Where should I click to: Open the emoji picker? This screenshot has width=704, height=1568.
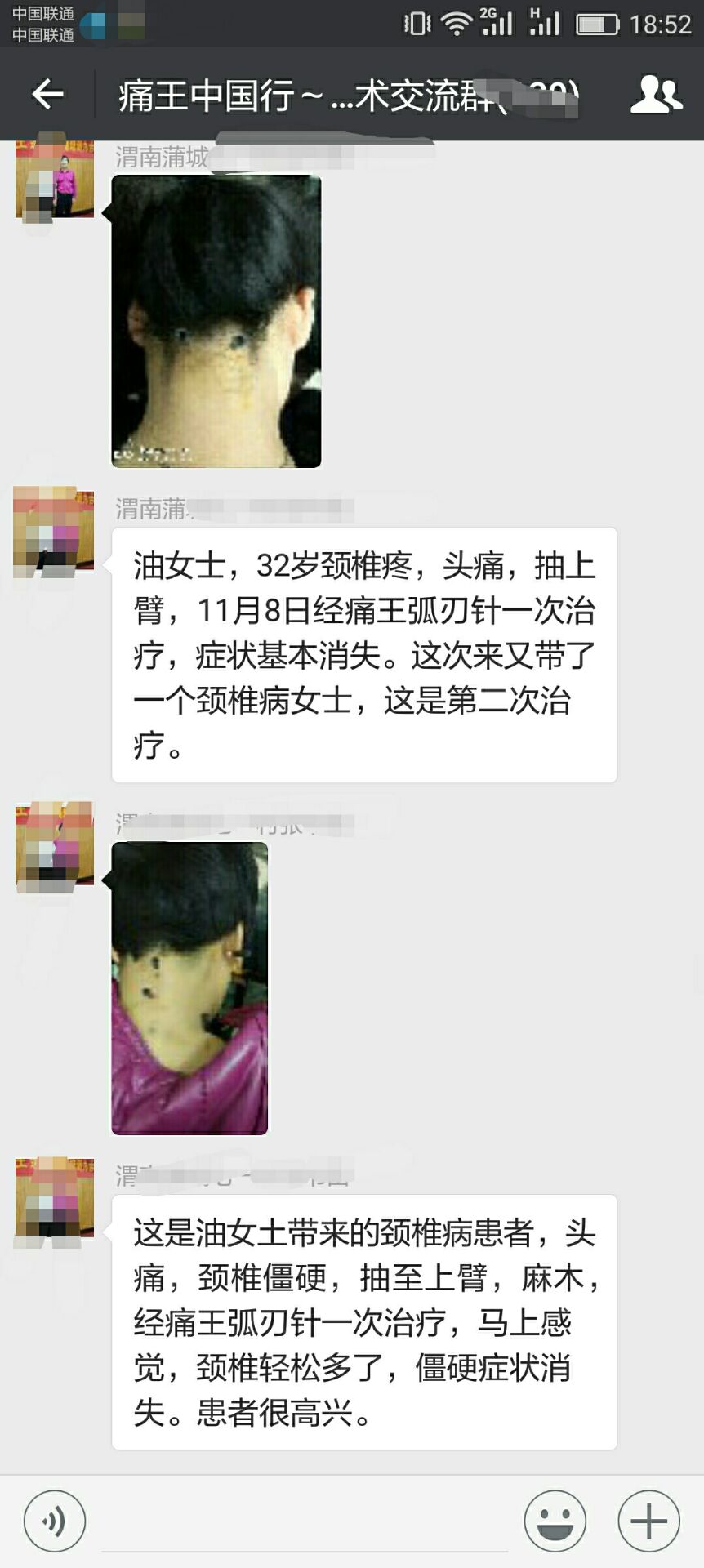[x=555, y=1521]
